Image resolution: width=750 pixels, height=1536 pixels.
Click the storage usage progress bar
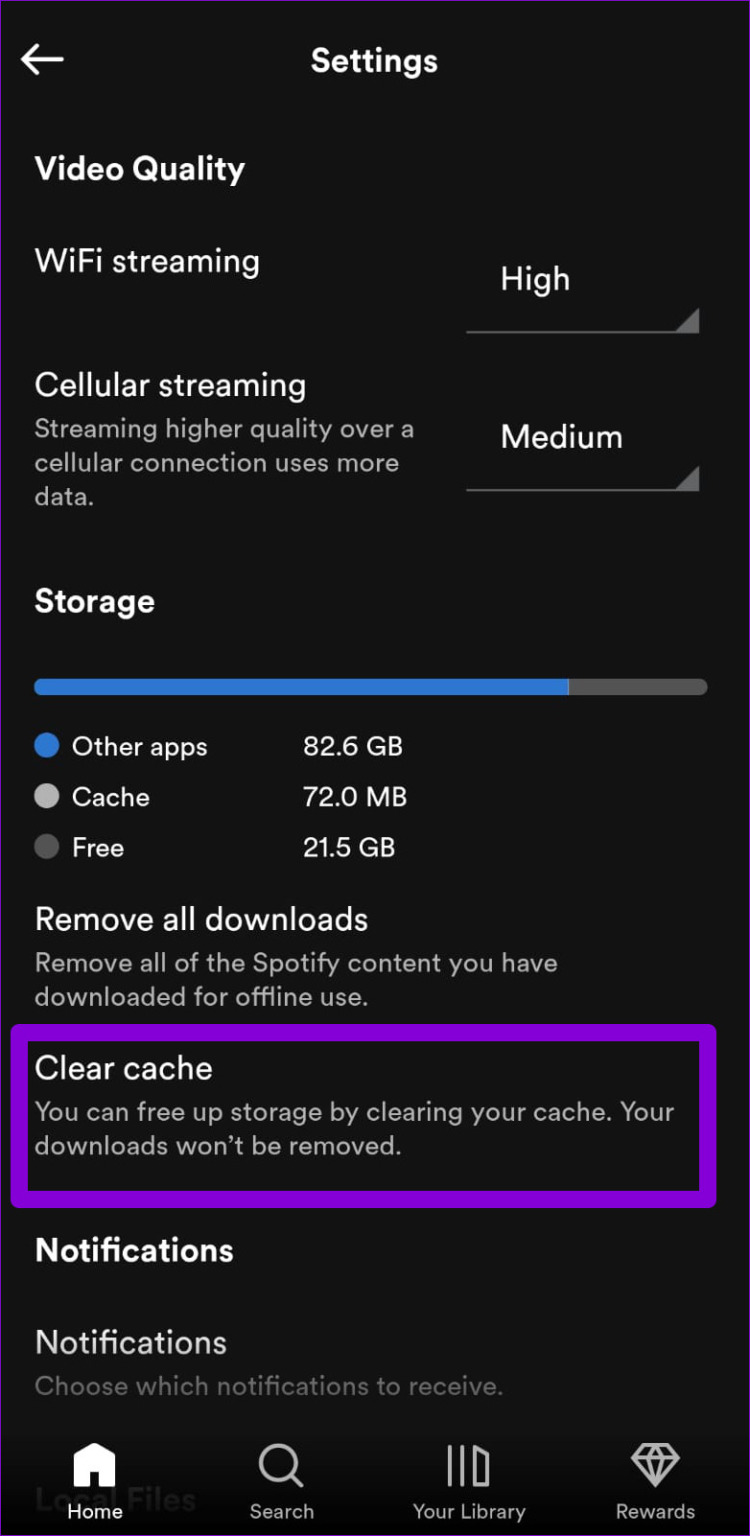370,686
